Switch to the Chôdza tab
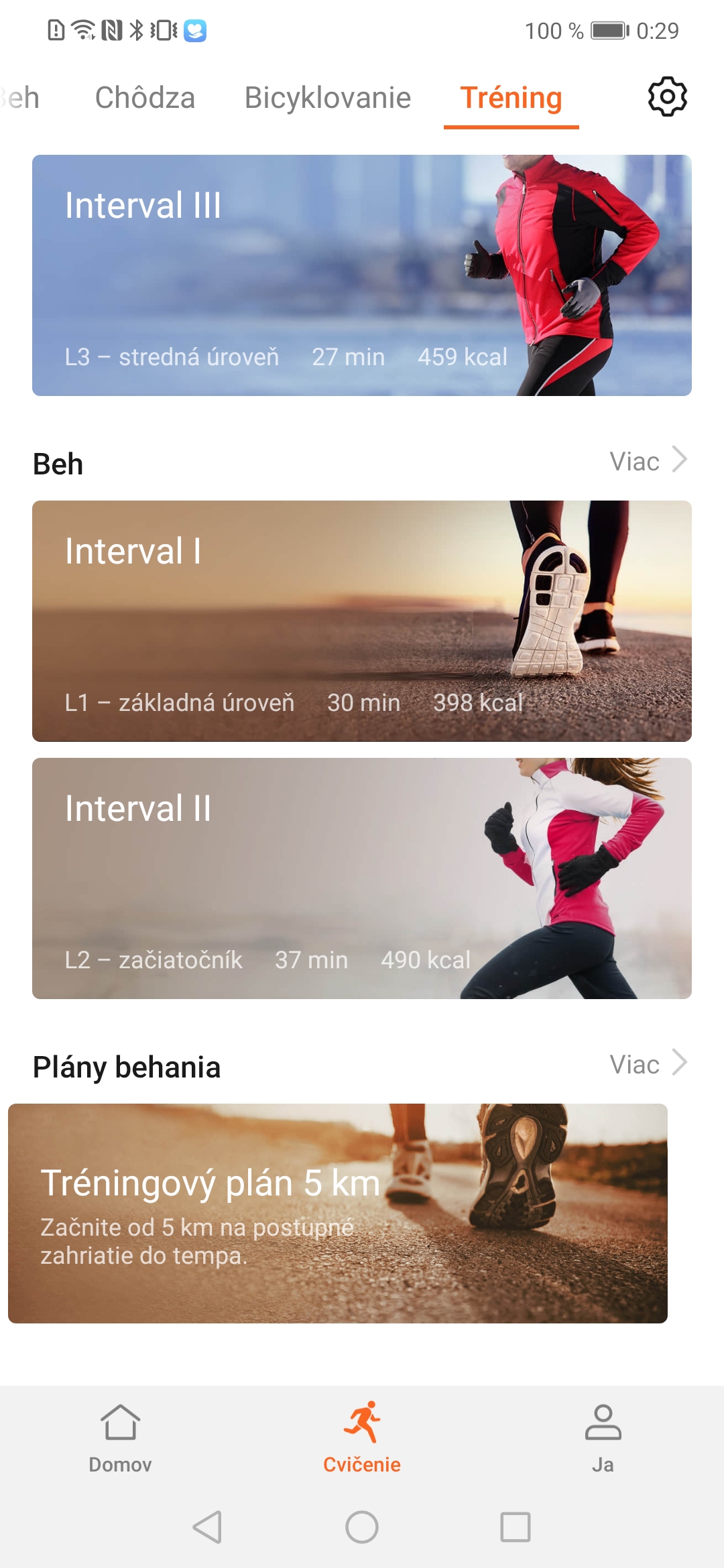This screenshot has width=724, height=1568. [145, 98]
